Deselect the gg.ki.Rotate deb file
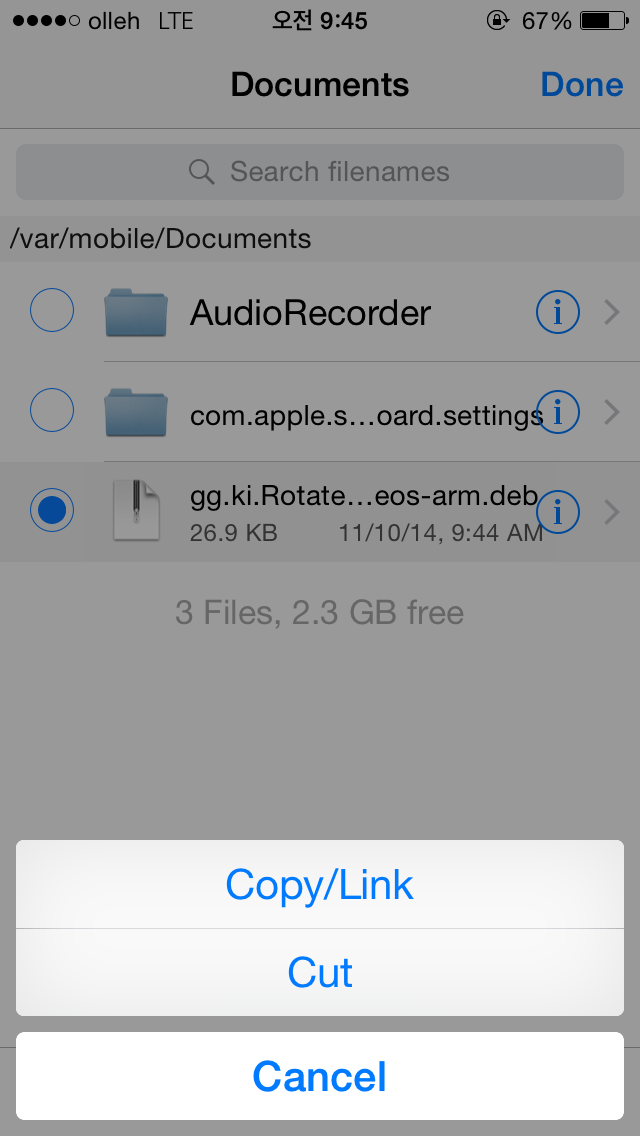Screen dimensions: 640x1136 pos(51,511)
